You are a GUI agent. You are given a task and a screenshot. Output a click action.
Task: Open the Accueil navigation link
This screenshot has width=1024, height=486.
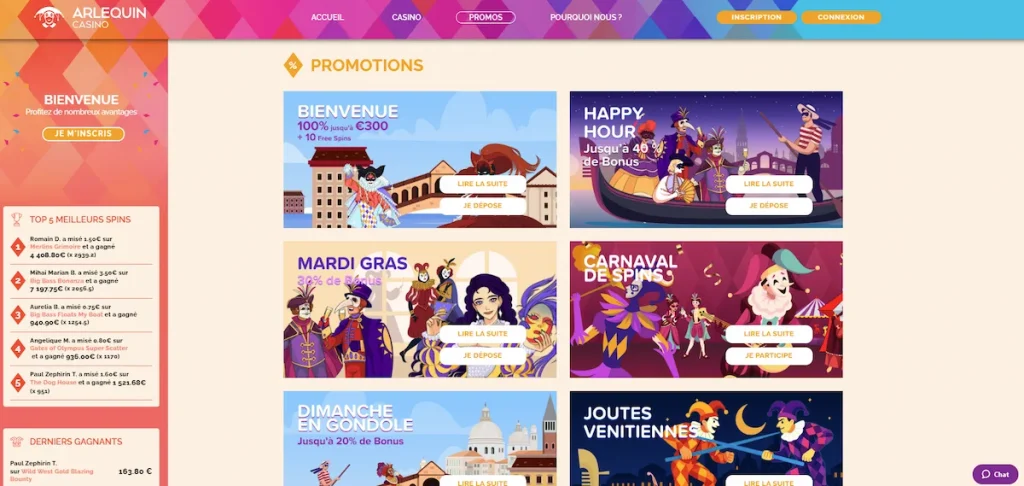tap(327, 17)
